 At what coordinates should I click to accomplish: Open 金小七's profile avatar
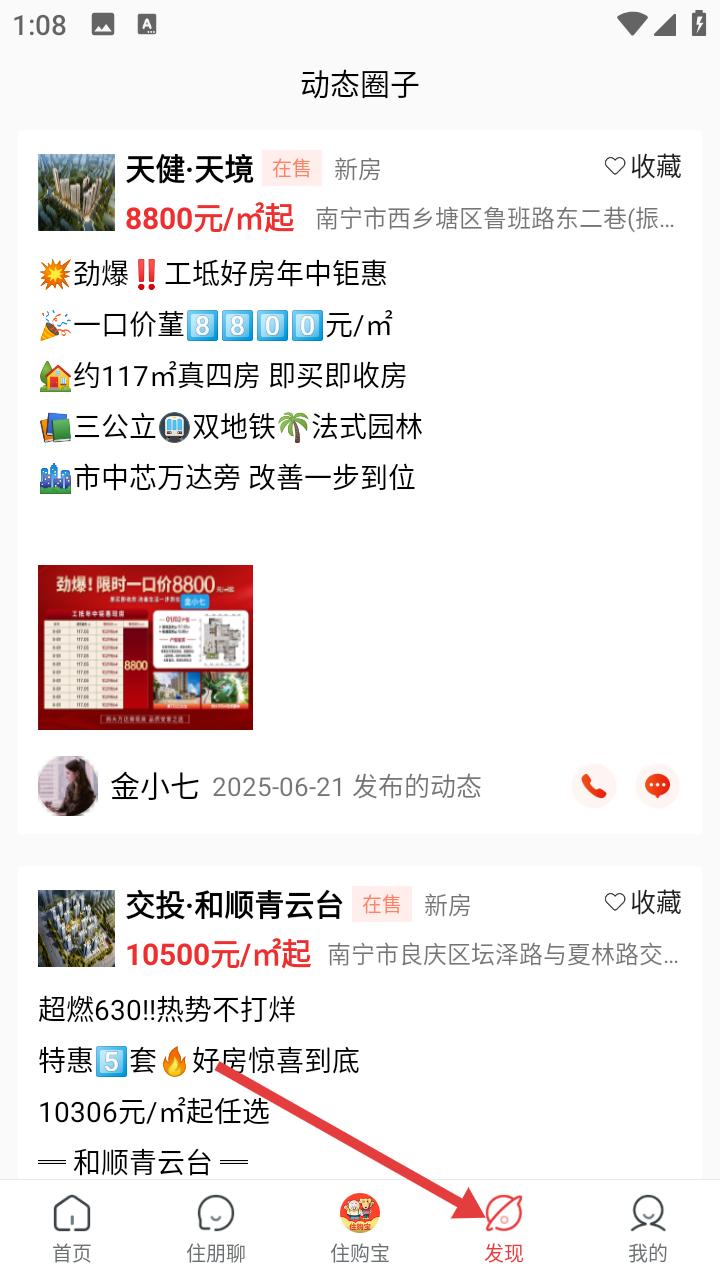pyautogui.click(x=68, y=786)
